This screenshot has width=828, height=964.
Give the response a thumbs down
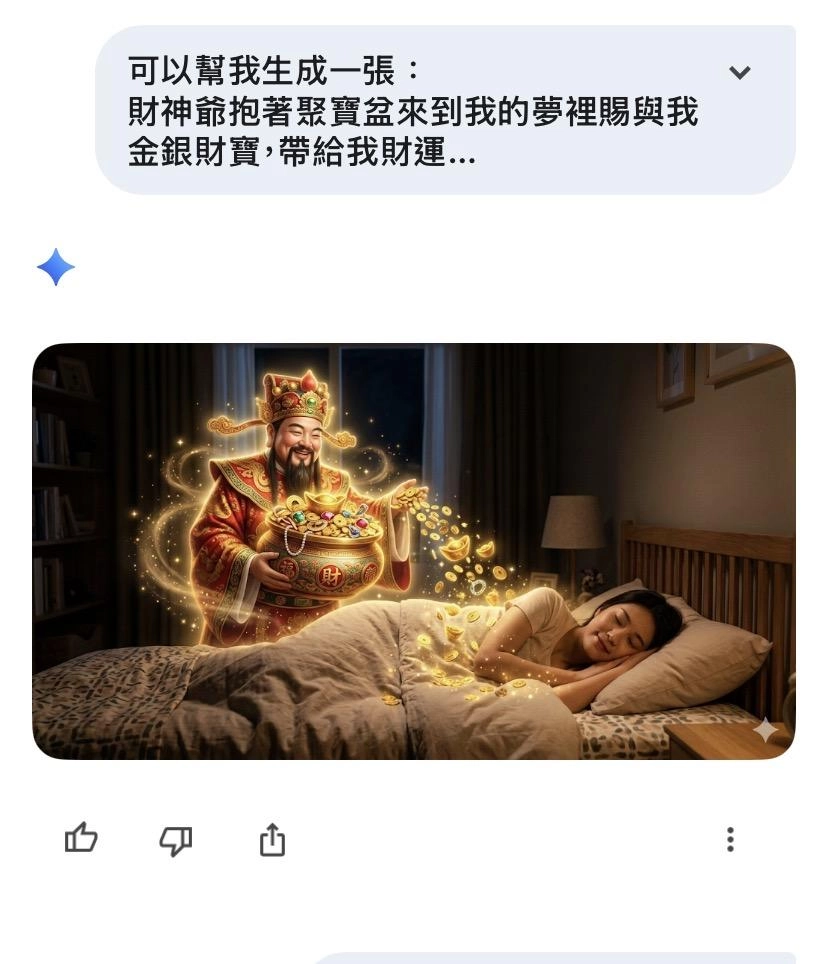point(176,840)
